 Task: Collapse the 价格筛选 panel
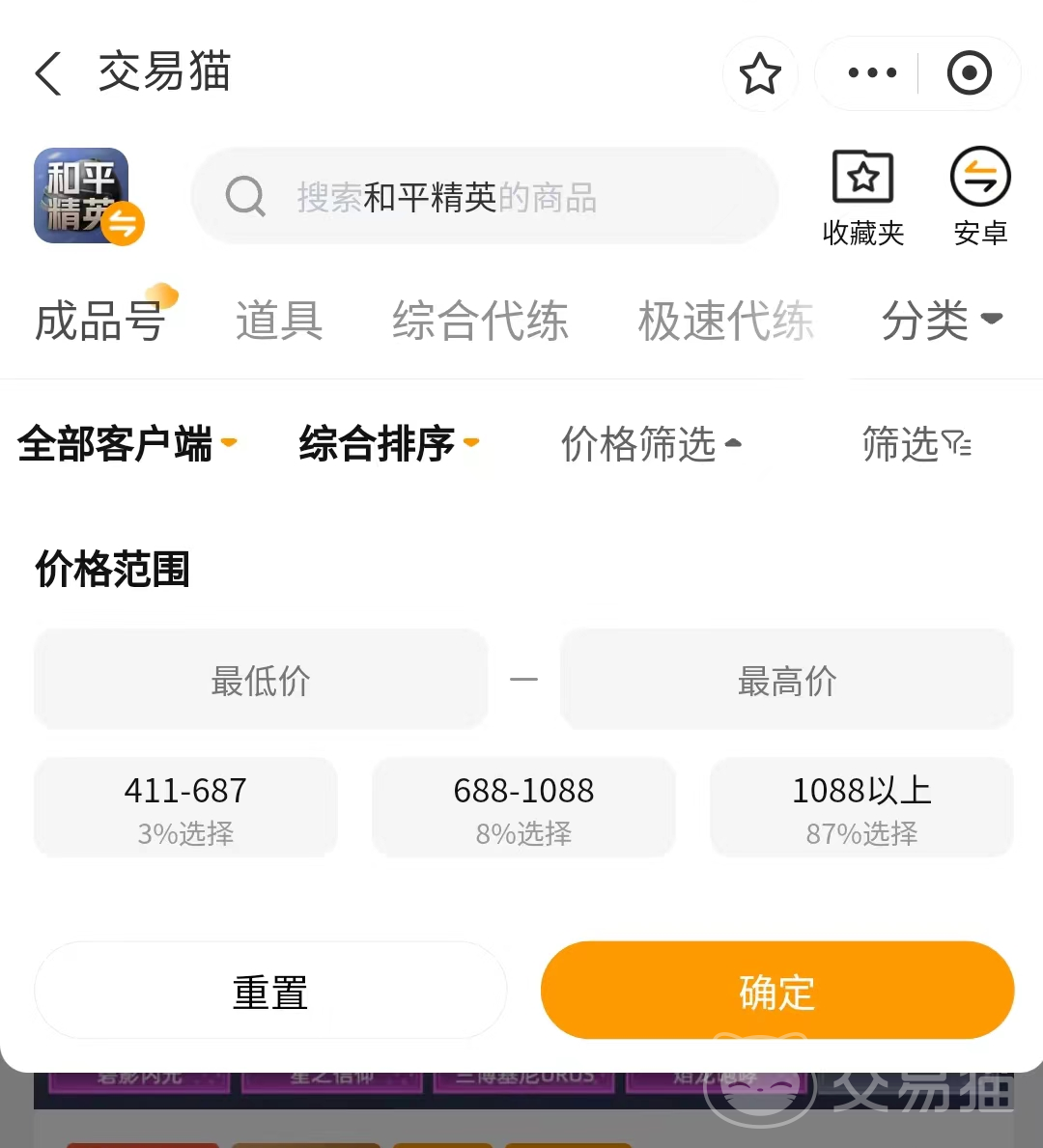click(651, 444)
